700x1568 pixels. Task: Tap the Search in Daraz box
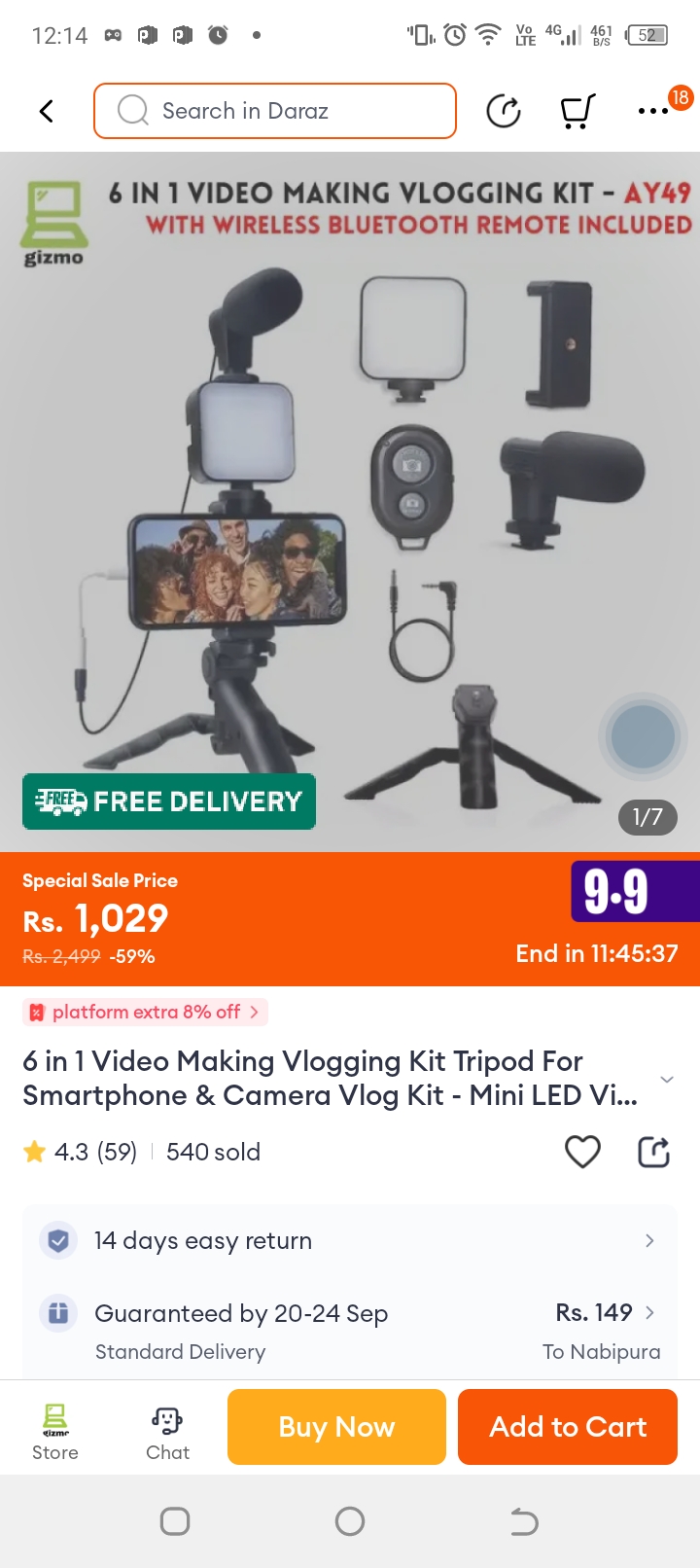click(275, 111)
